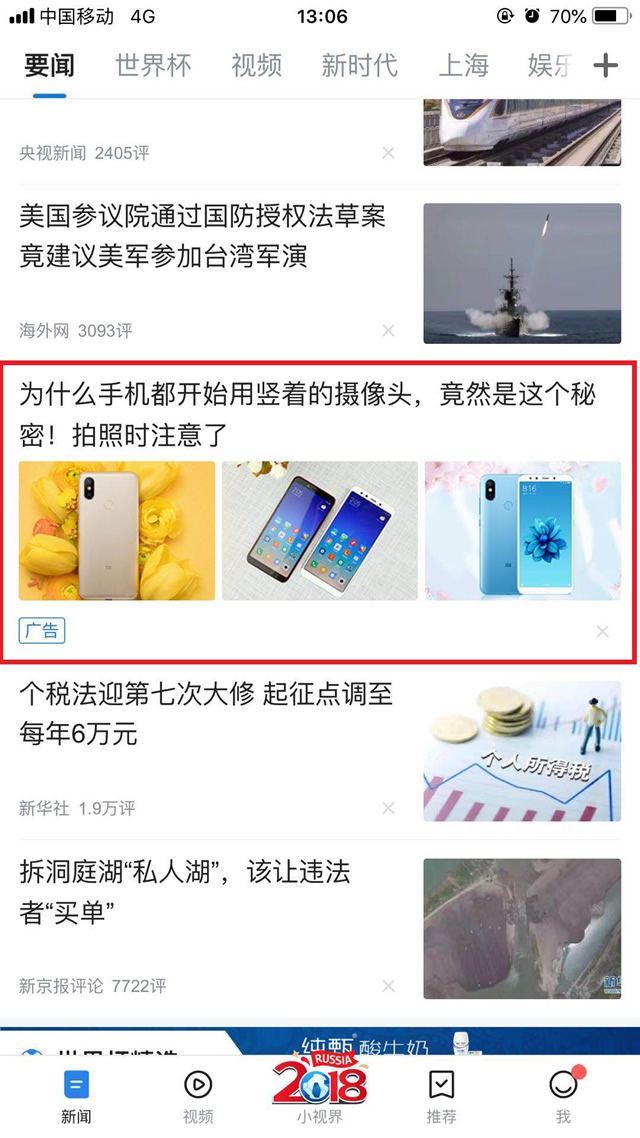The height and width of the screenshot is (1138, 640).
Task: Open 小视界 from the bottom bar
Action: pyautogui.click(x=320, y=1092)
